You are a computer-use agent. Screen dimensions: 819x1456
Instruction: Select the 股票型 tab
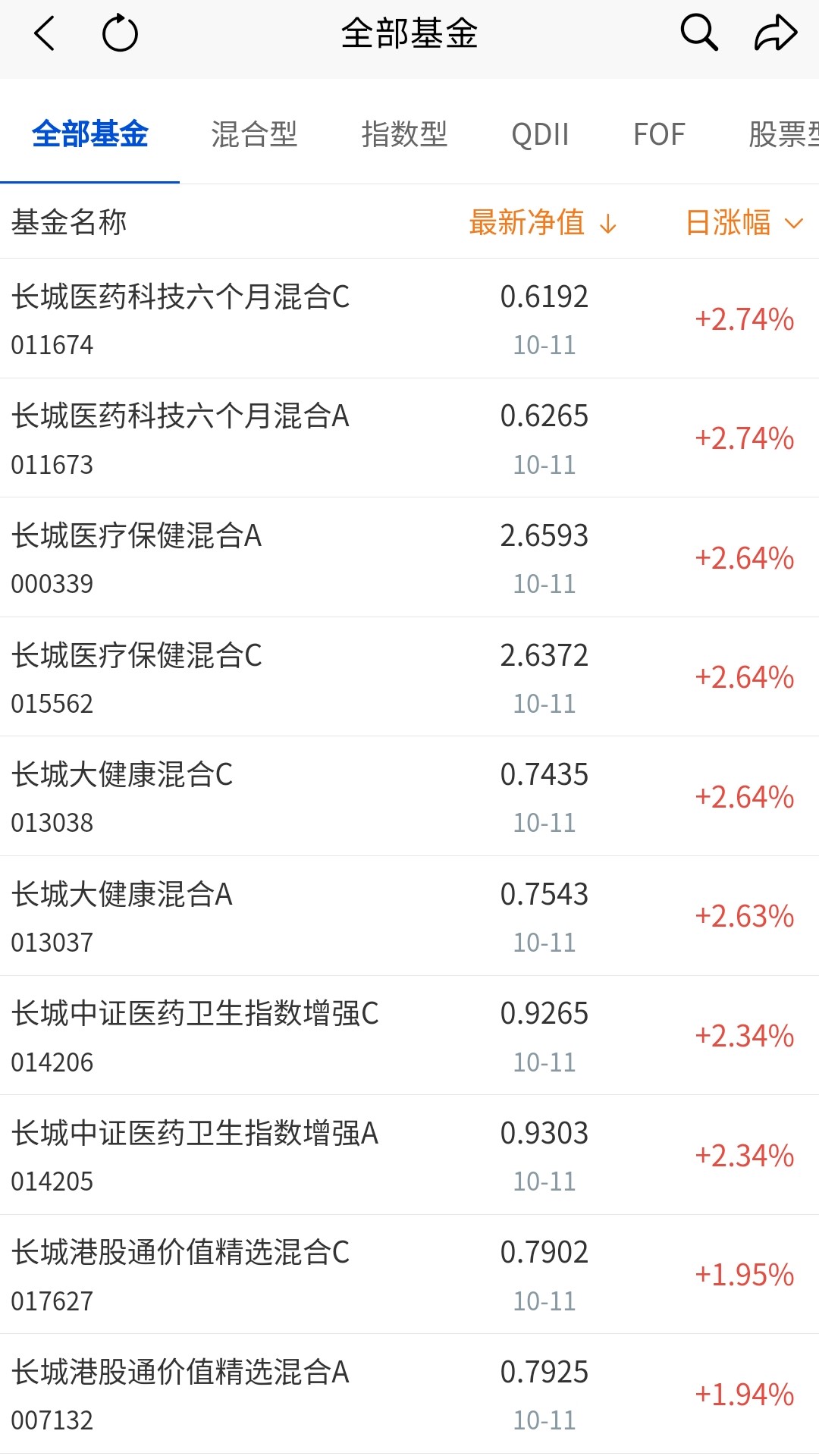784,134
